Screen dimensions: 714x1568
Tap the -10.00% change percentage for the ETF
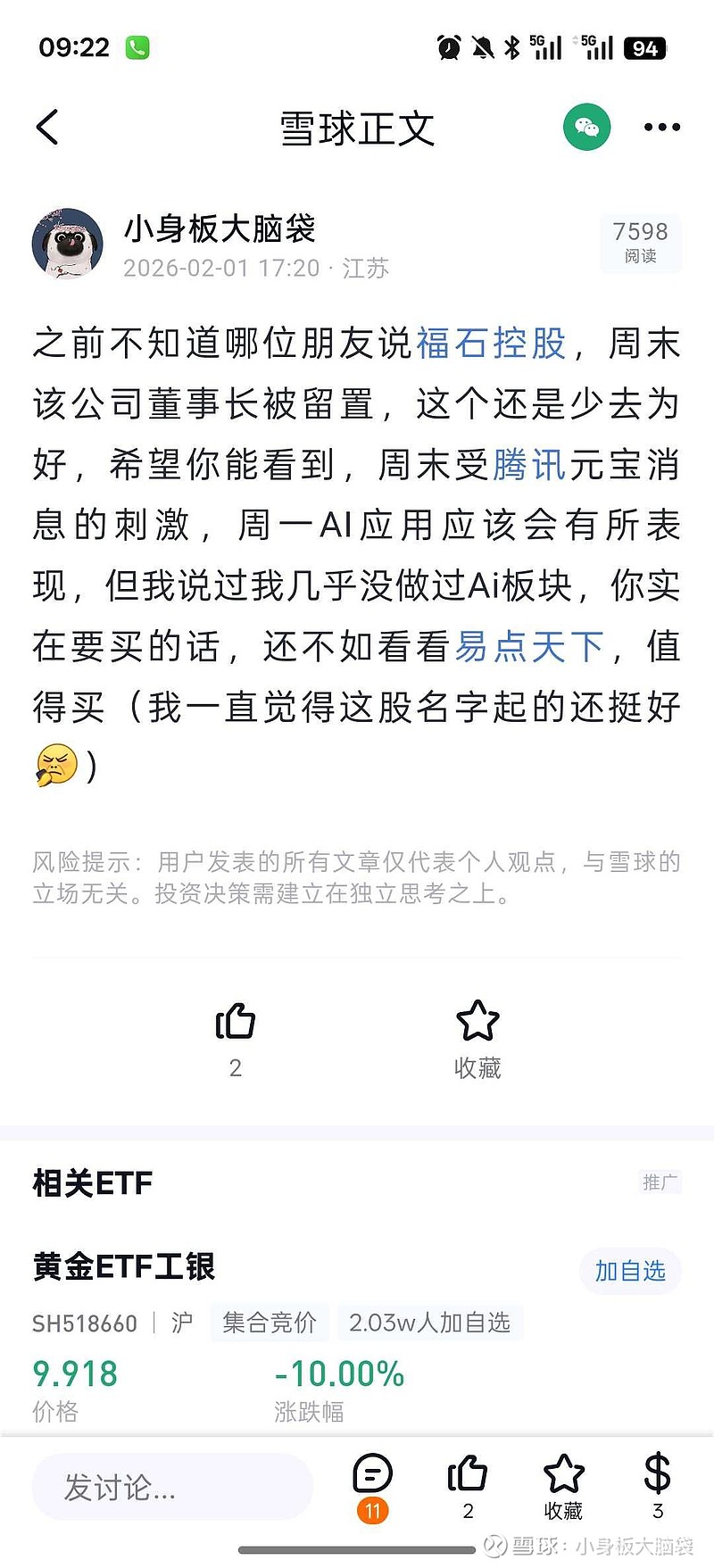pyautogui.click(x=342, y=1375)
